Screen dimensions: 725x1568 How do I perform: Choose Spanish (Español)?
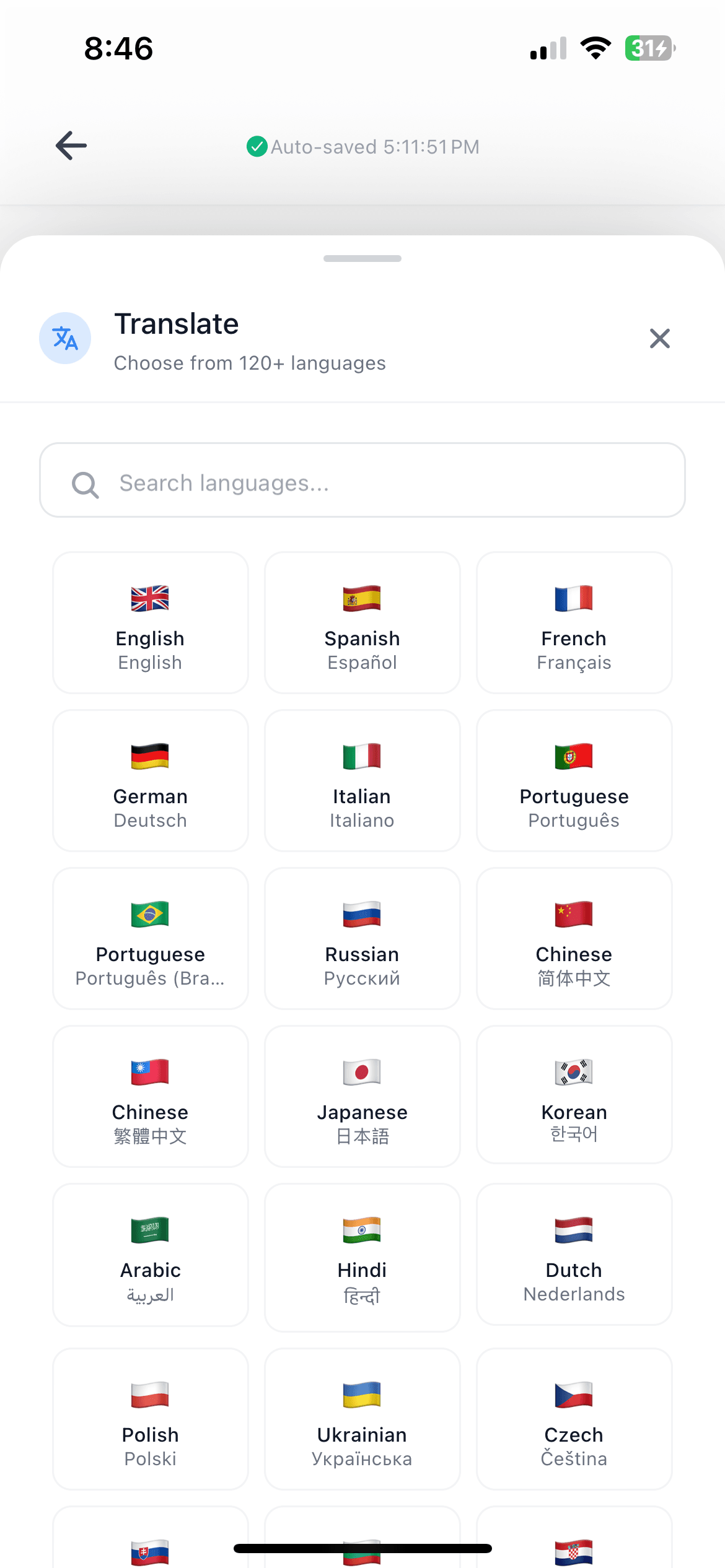point(362,623)
